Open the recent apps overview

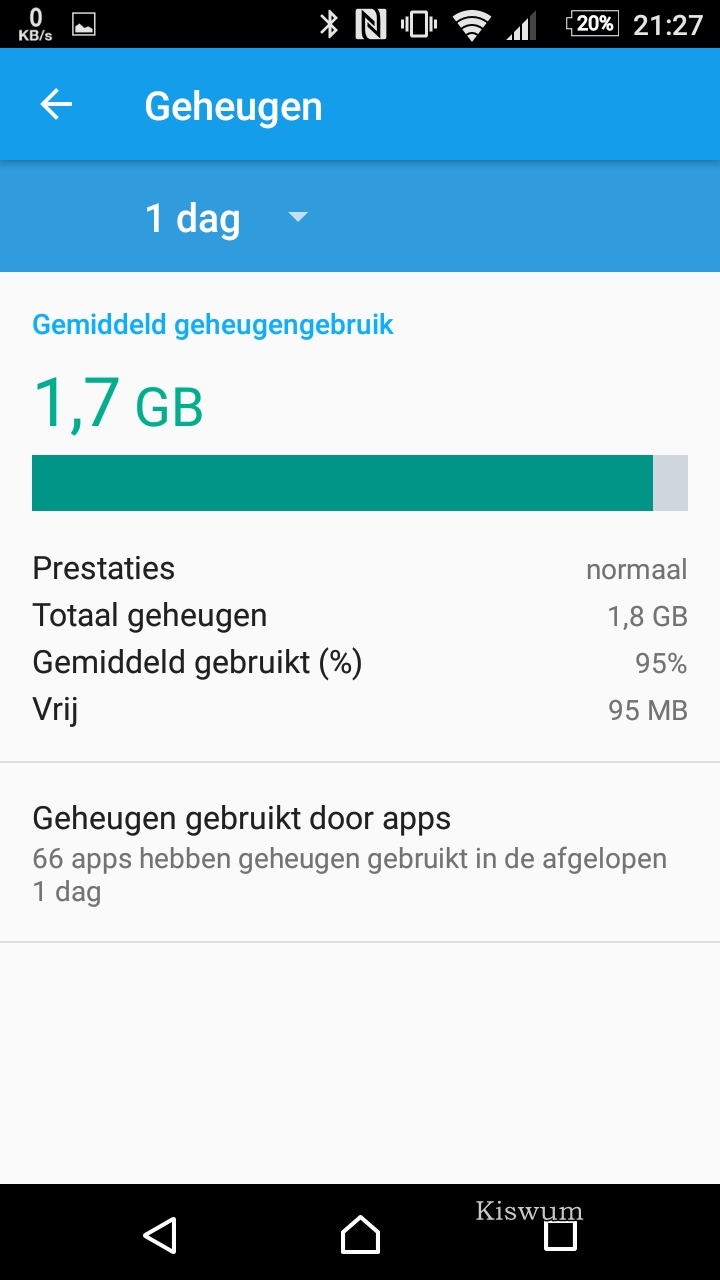coord(560,1235)
